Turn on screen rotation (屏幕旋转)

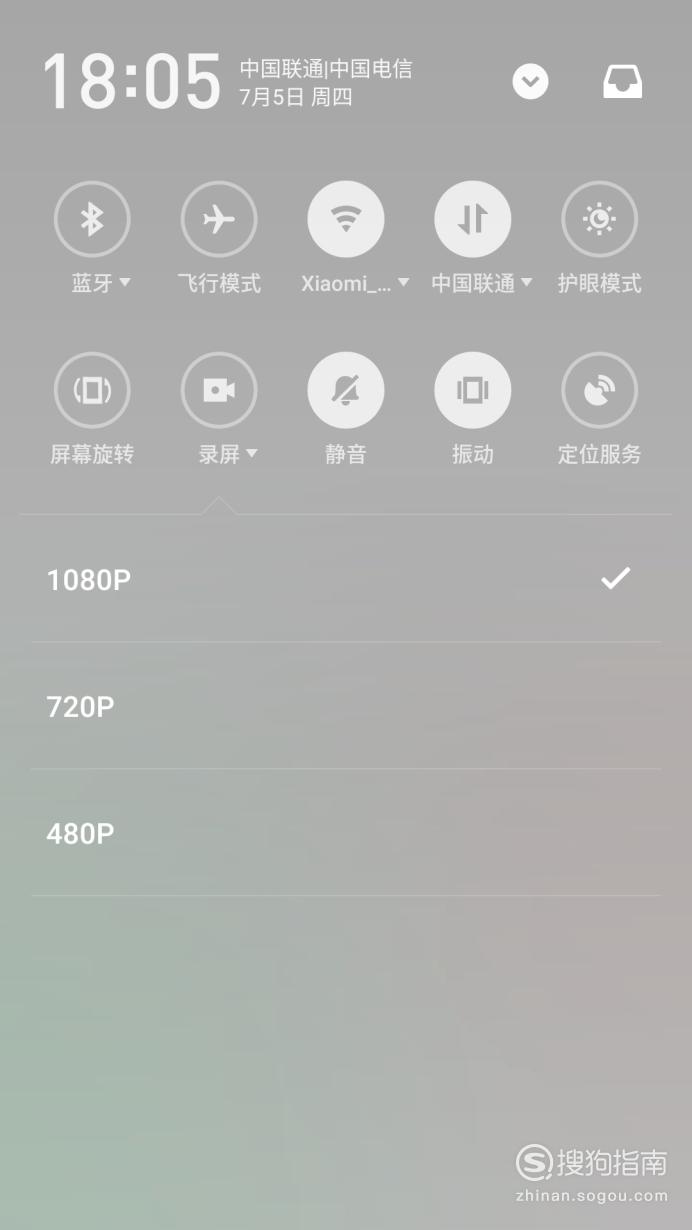[x=92, y=390]
